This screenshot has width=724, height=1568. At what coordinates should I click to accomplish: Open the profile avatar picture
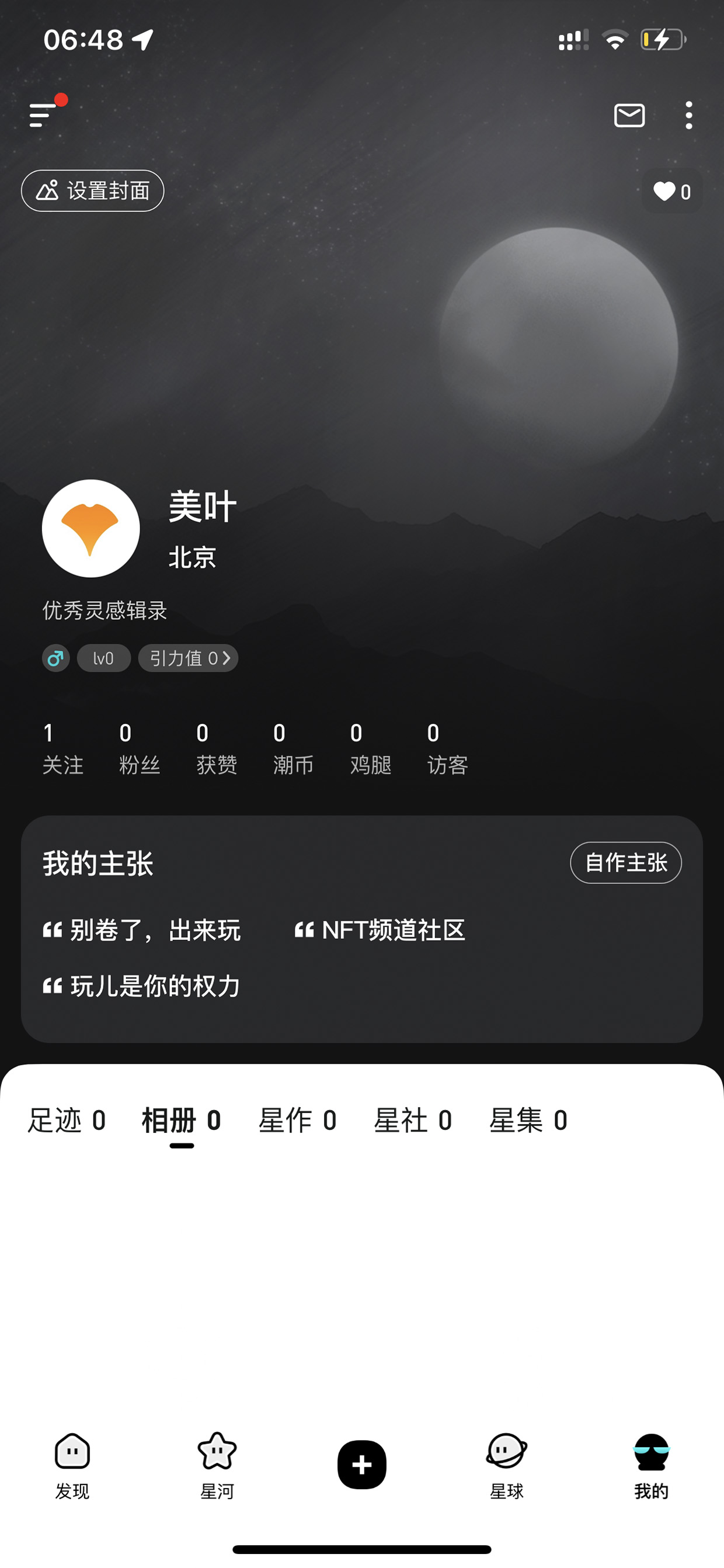(90, 528)
